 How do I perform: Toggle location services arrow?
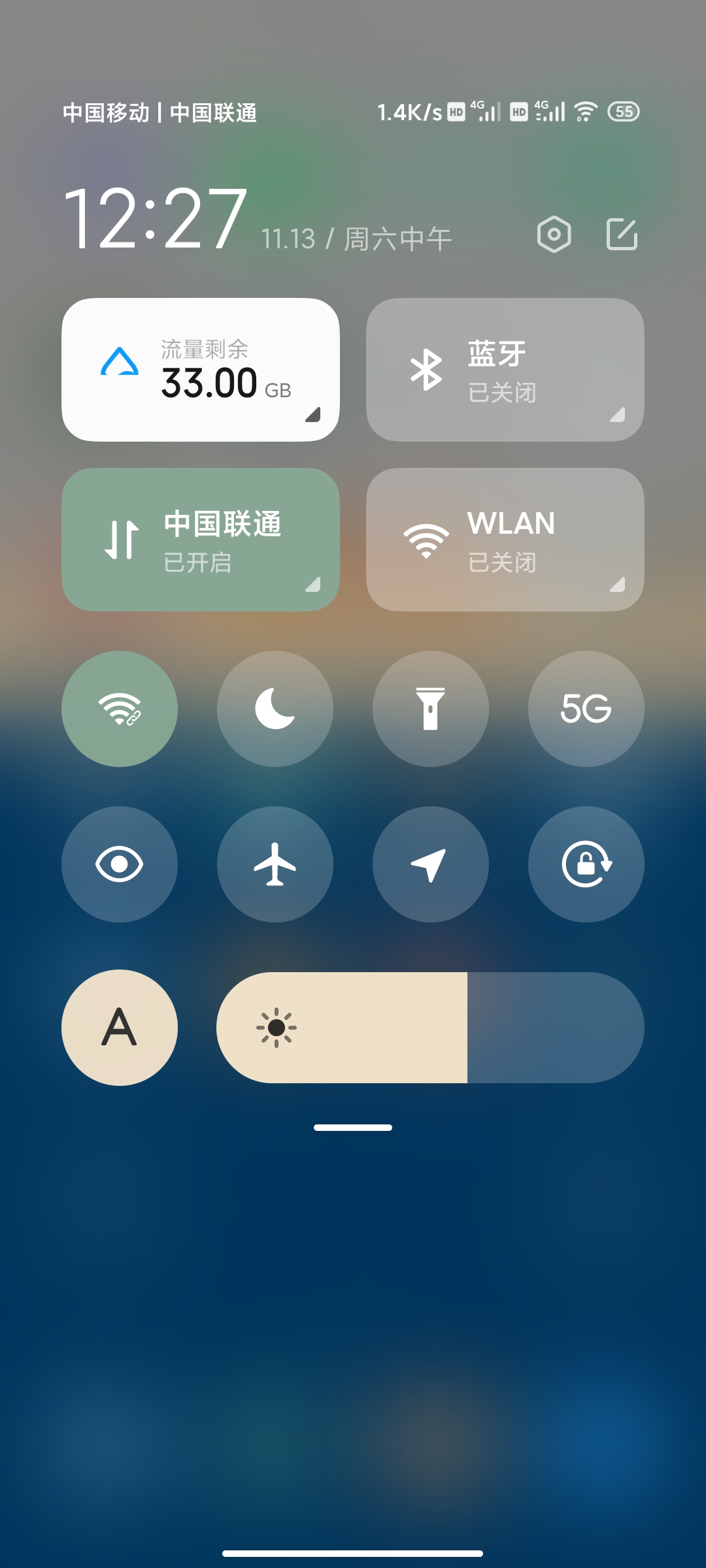[x=431, y=864]
